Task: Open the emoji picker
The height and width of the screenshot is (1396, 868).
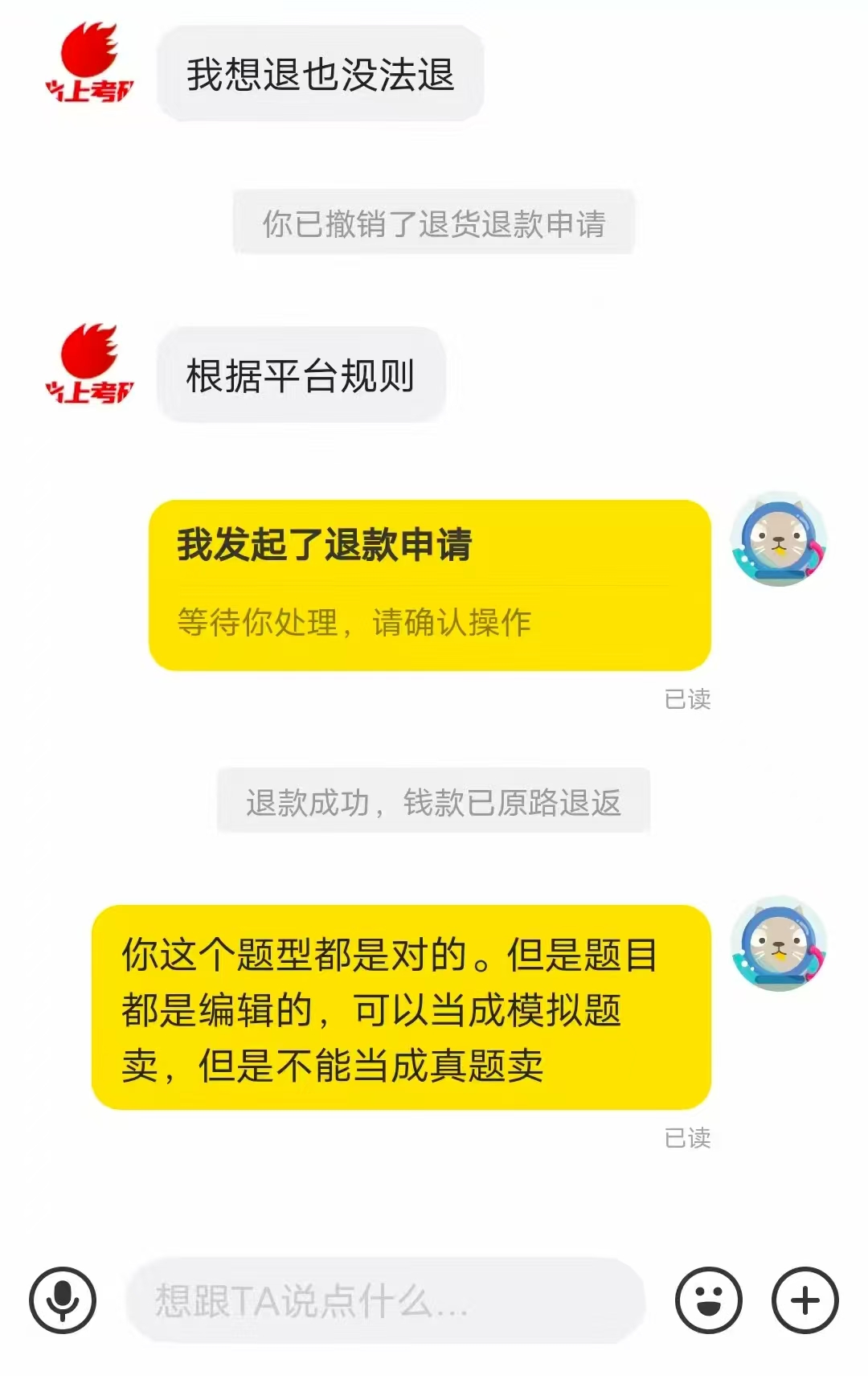Action: click(708, 1300)
